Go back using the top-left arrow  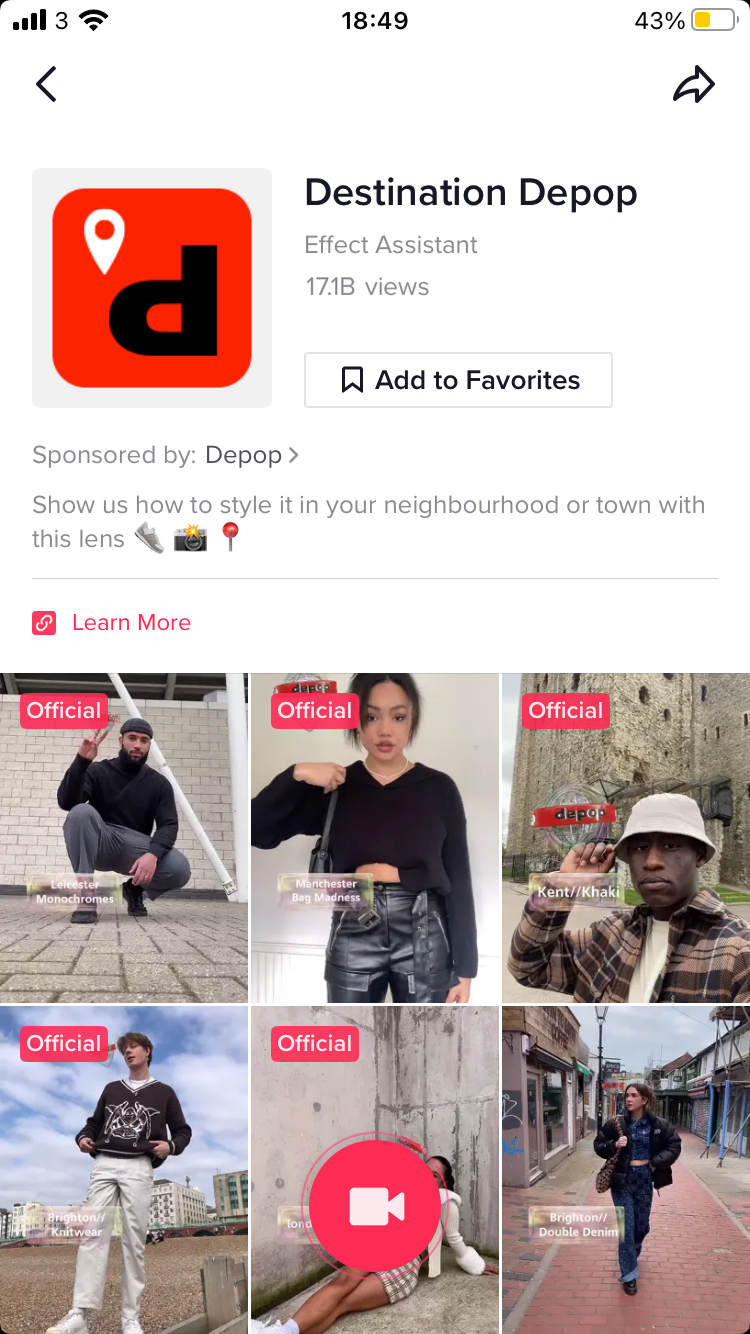point(46,85)
